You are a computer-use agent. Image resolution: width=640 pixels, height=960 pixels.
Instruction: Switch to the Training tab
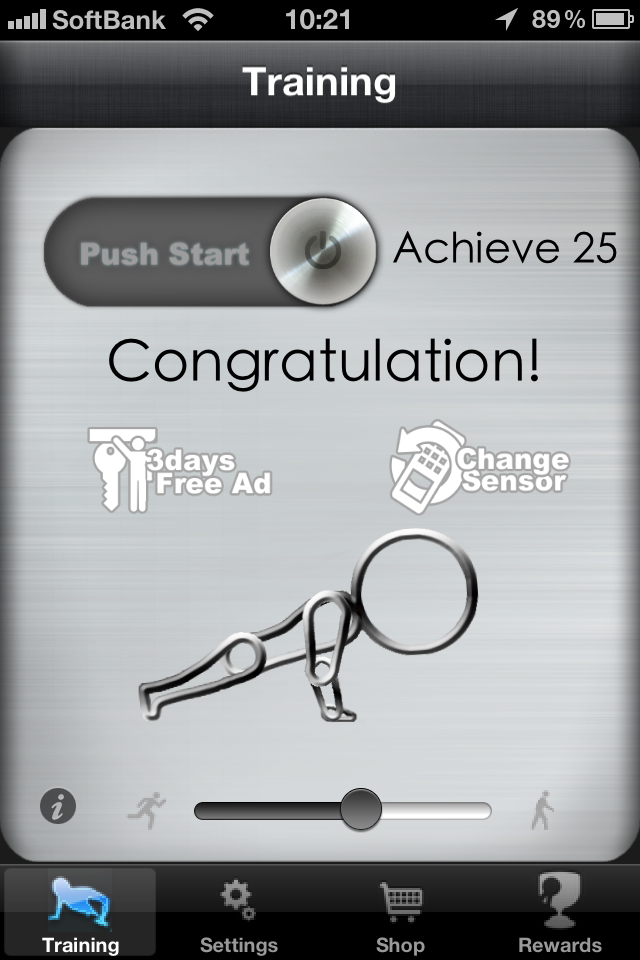tap(80, 912)
